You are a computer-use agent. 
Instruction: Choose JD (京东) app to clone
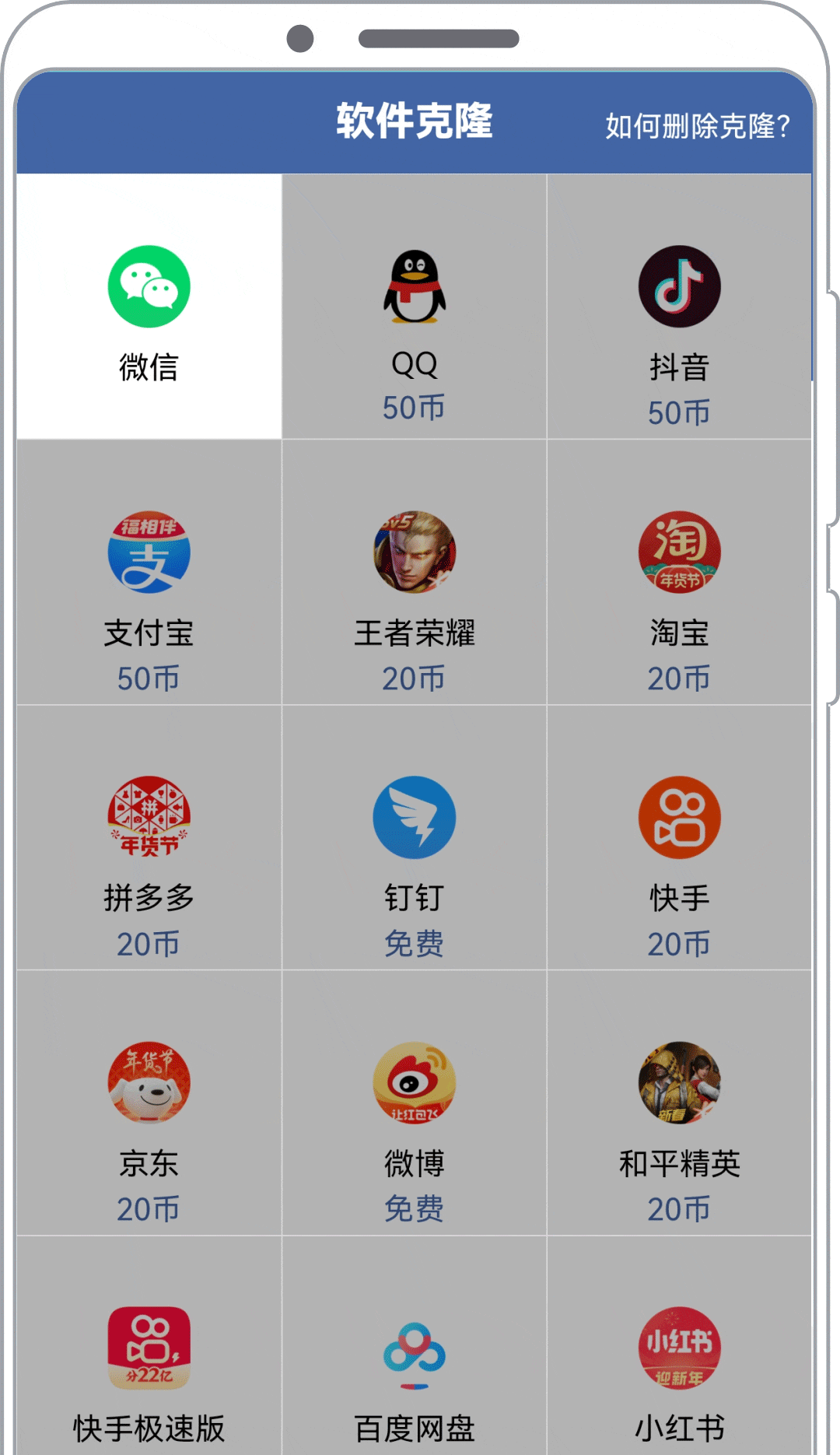coord(148,1082)
